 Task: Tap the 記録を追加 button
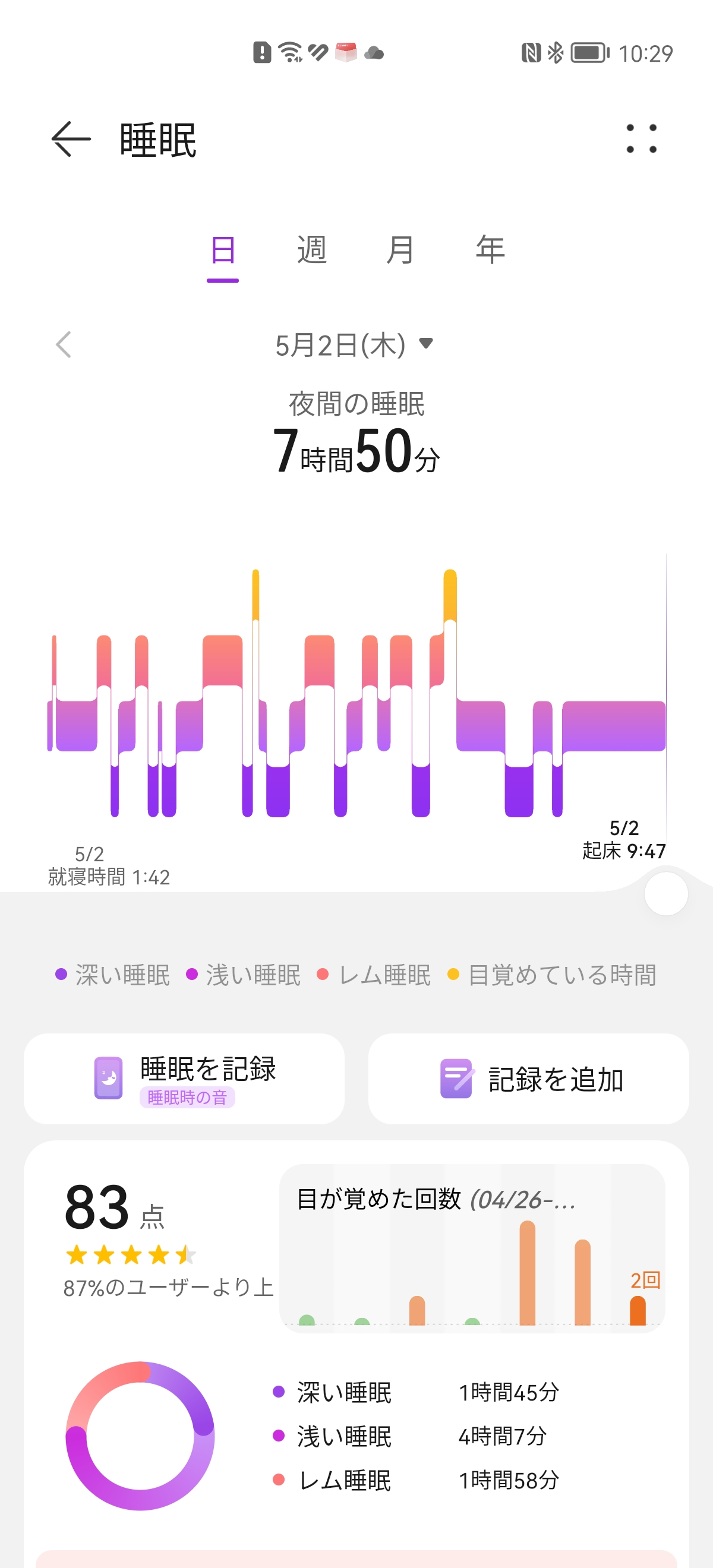tap(528, 1078)
